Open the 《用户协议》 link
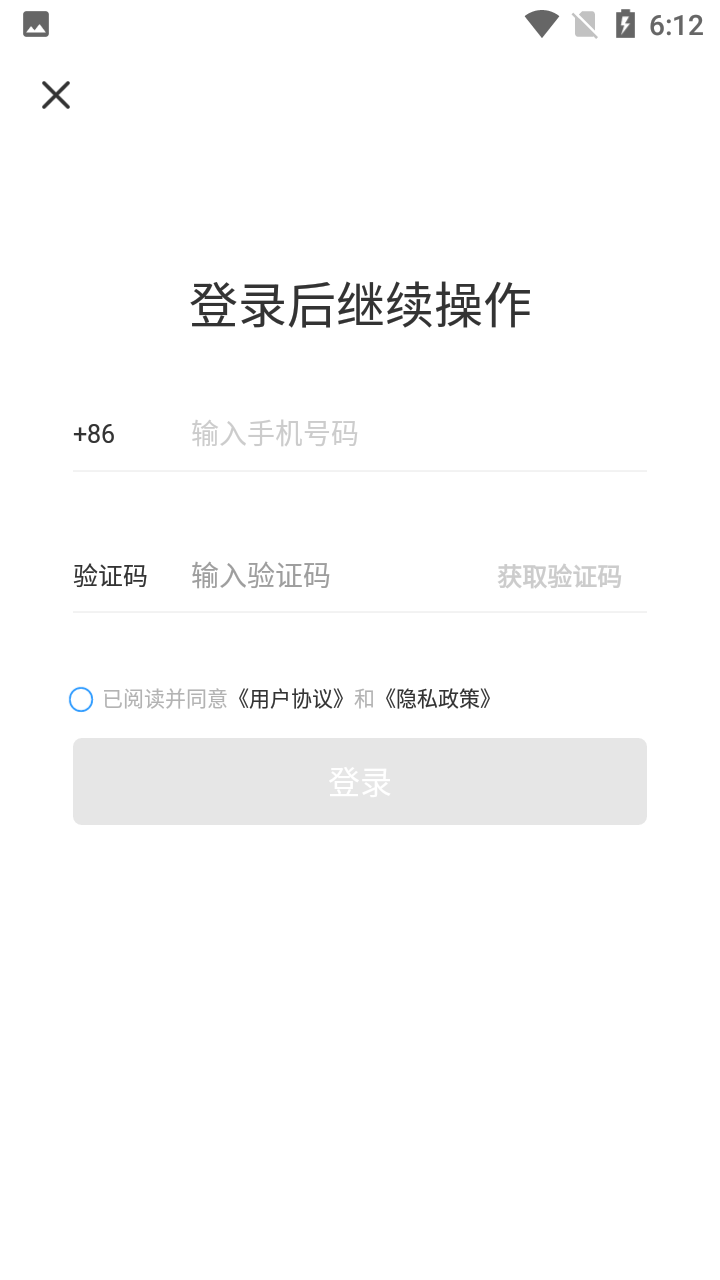The image size is (720, 1280). [290, 699]
